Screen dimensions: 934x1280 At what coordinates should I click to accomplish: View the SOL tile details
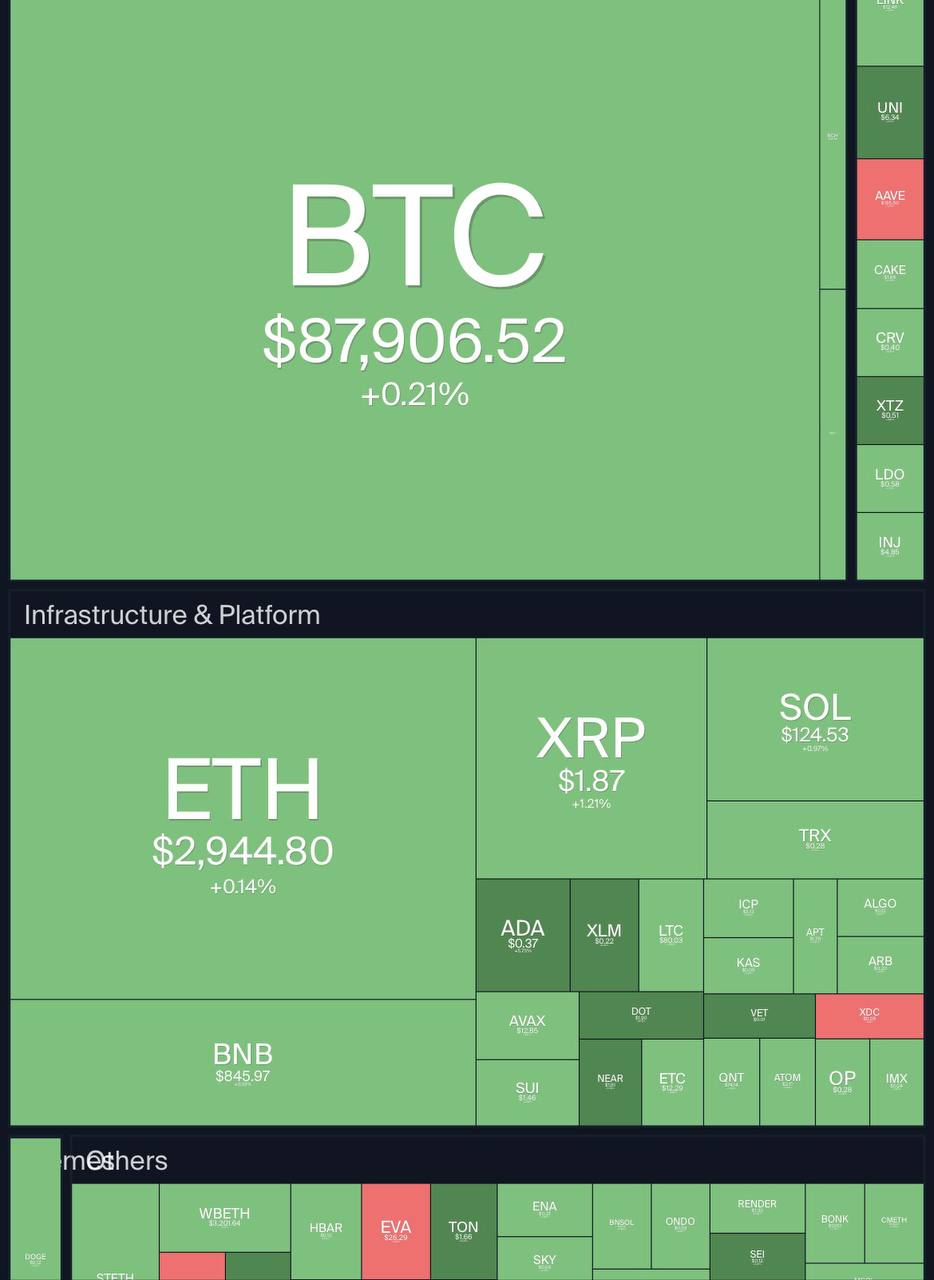click(x=815, y=719)
